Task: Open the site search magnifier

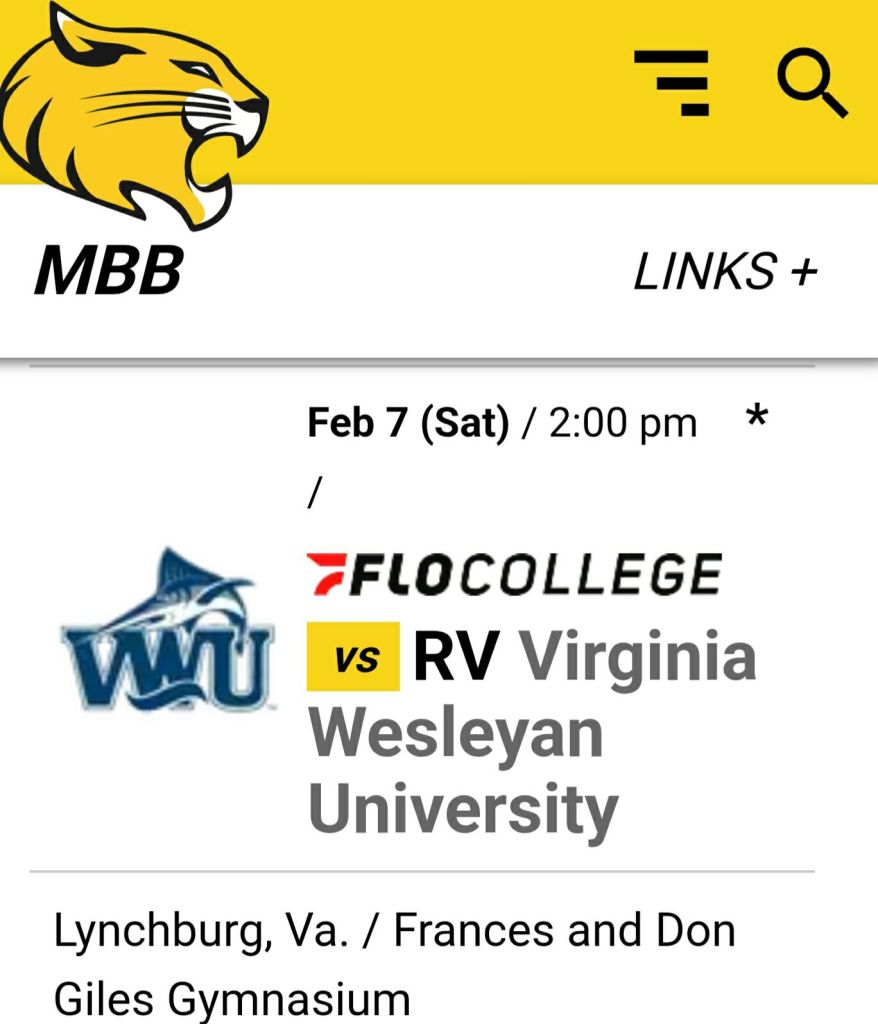Action: click(x=811, y=84)
